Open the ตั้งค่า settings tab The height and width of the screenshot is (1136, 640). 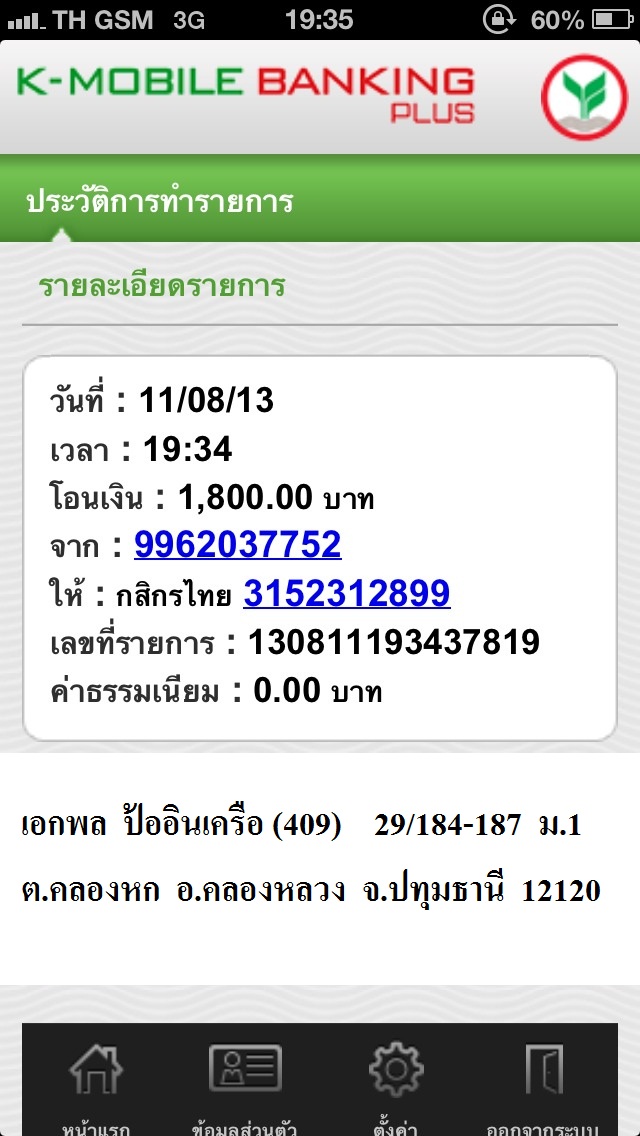[396, 1085]
